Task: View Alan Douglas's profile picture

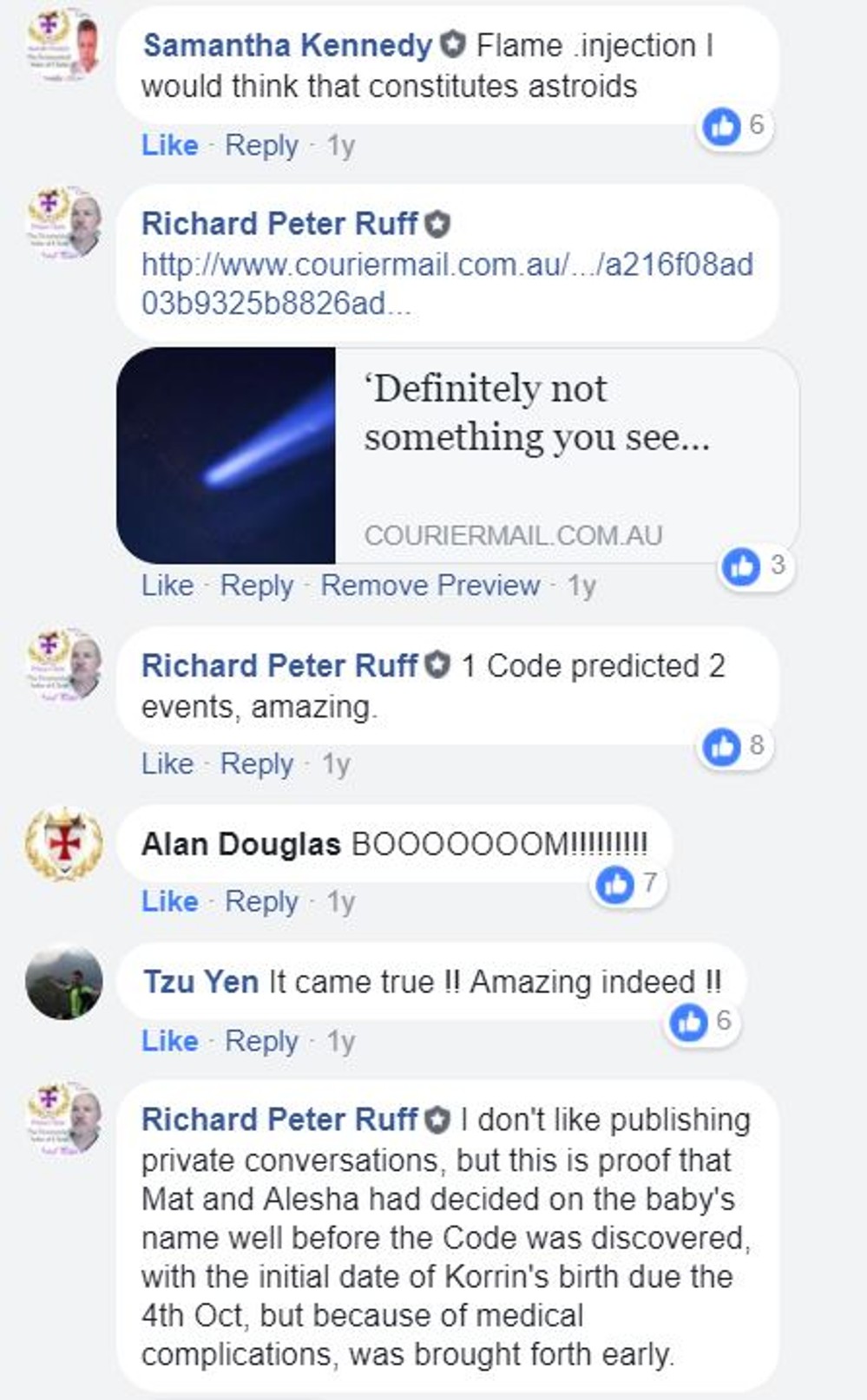Action: tap(64, 844)
